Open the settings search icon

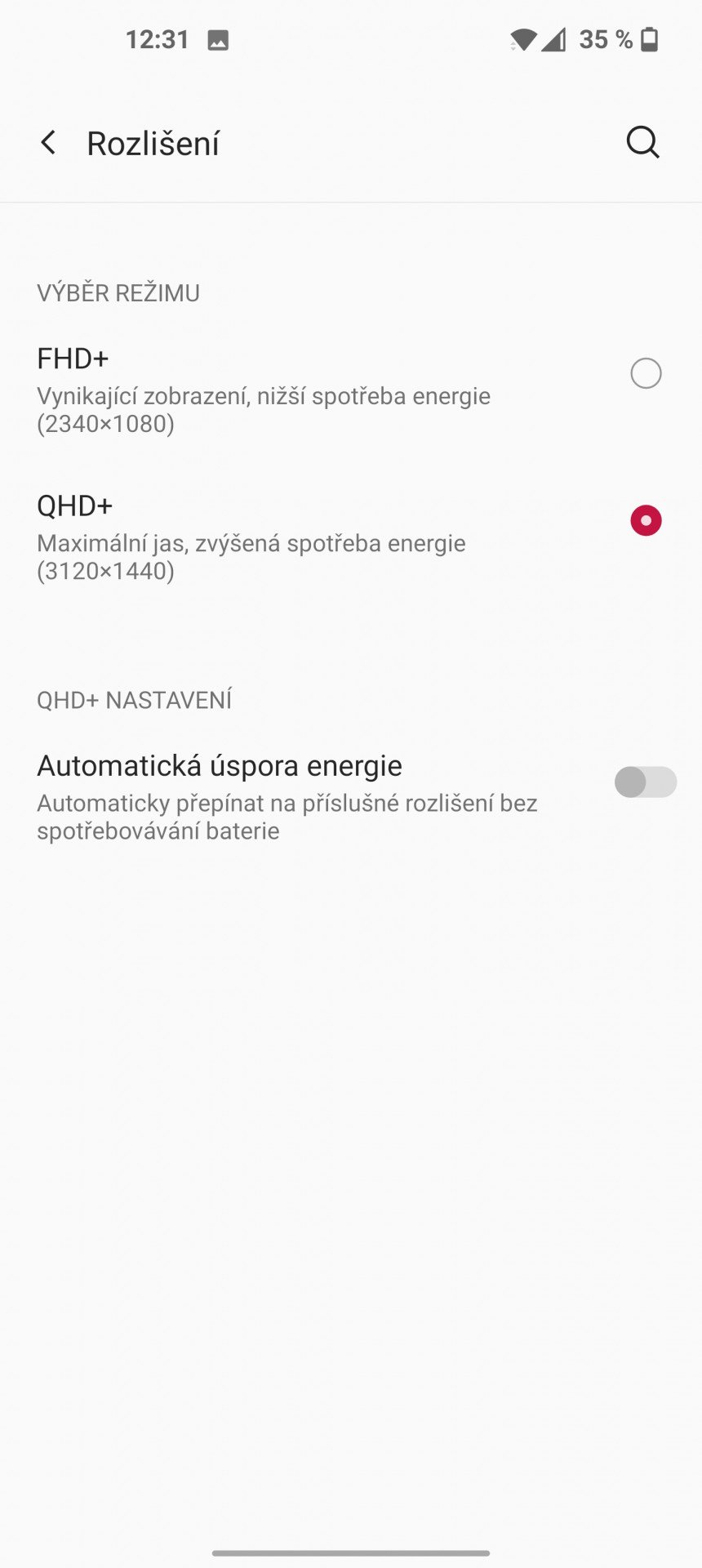point(642,143)
